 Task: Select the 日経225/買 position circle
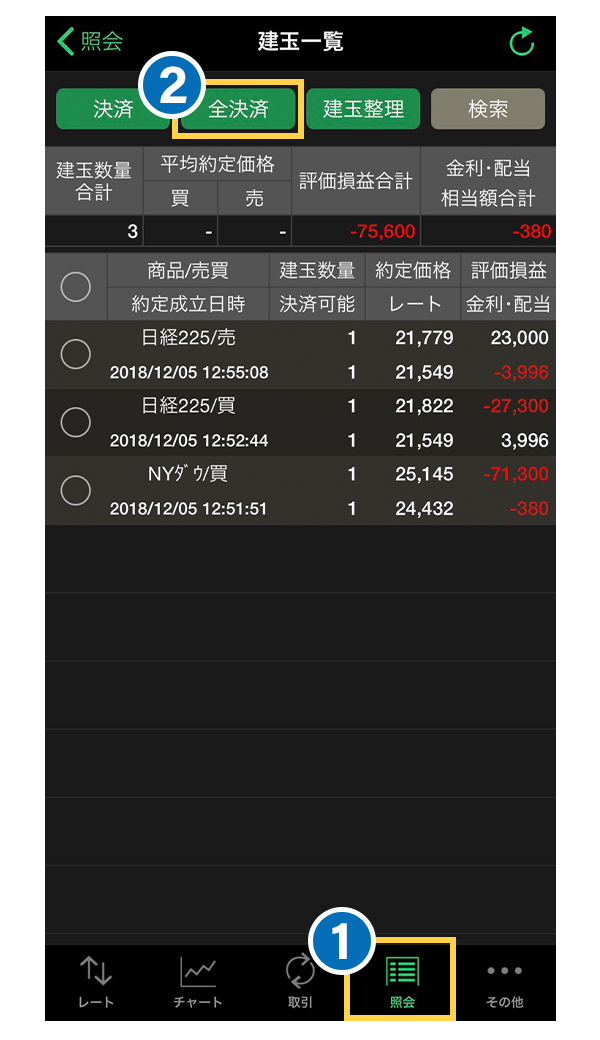(76, 422)
